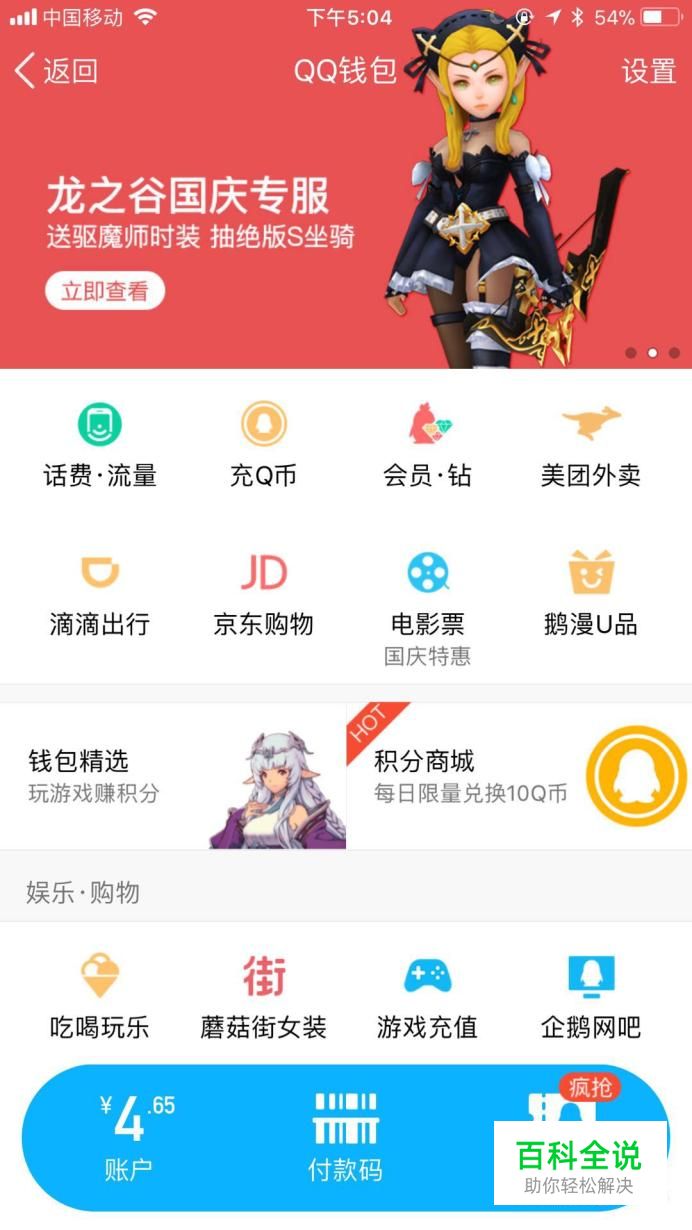Open the 钱包精选 card
The image size is (692, 1230).
(173, 777)
